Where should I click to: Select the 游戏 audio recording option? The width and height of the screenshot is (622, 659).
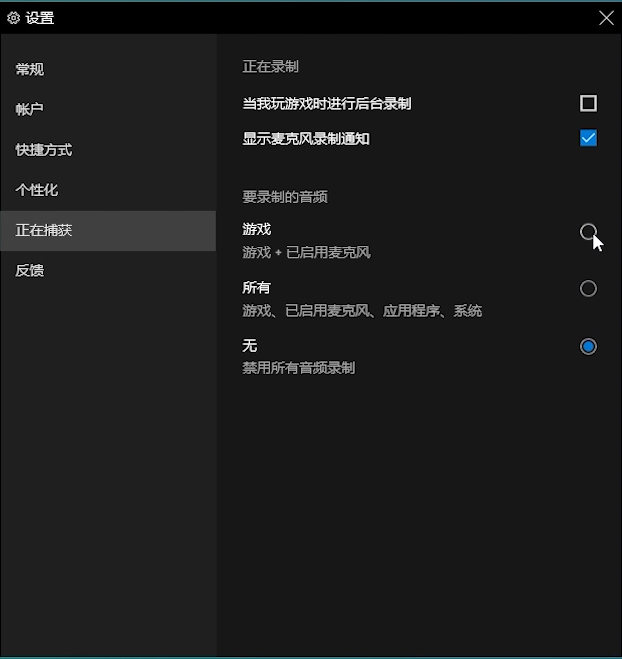pyautogui.click(x=588, y=232)
